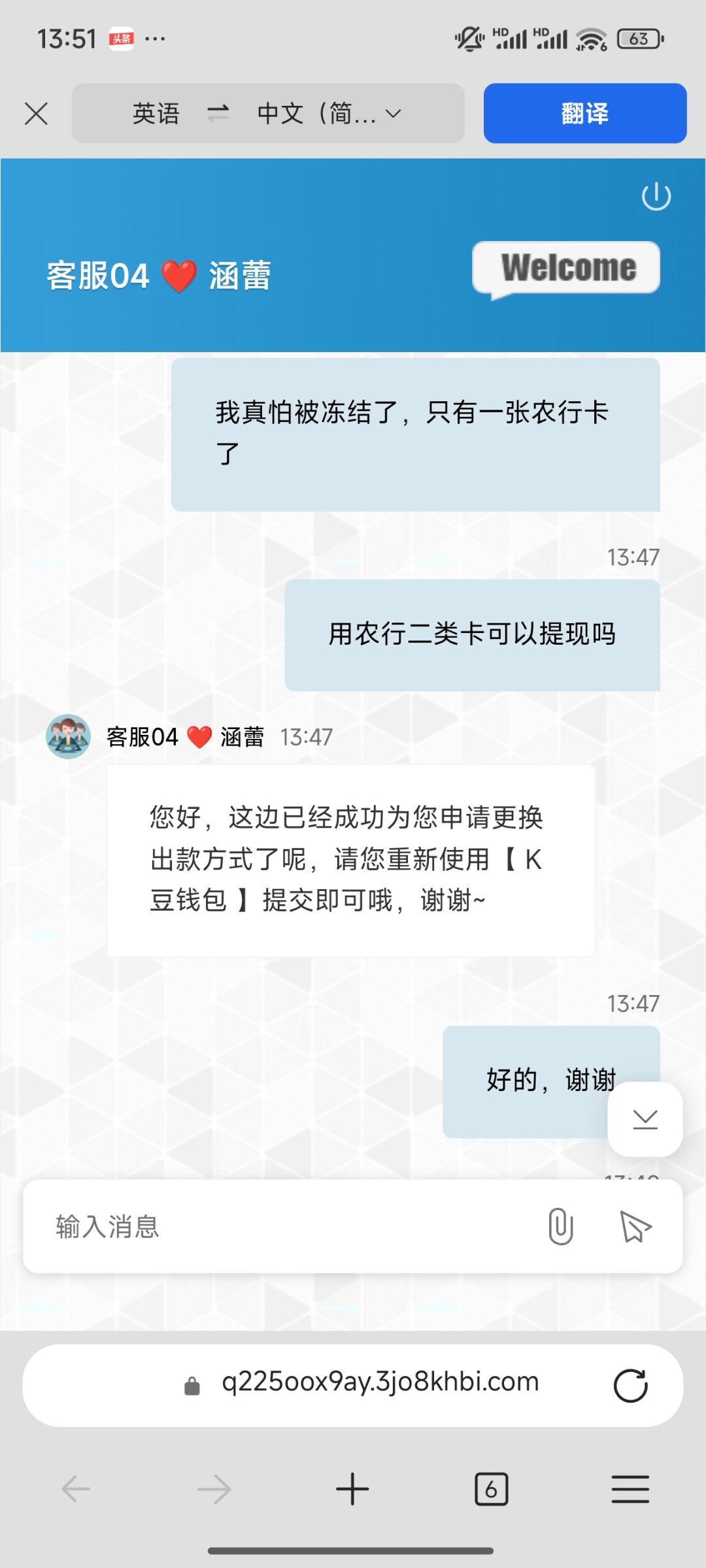Screen dimensions: 706x1568
Task: Attach a file with the paperclip
Action: point(561,1226)
